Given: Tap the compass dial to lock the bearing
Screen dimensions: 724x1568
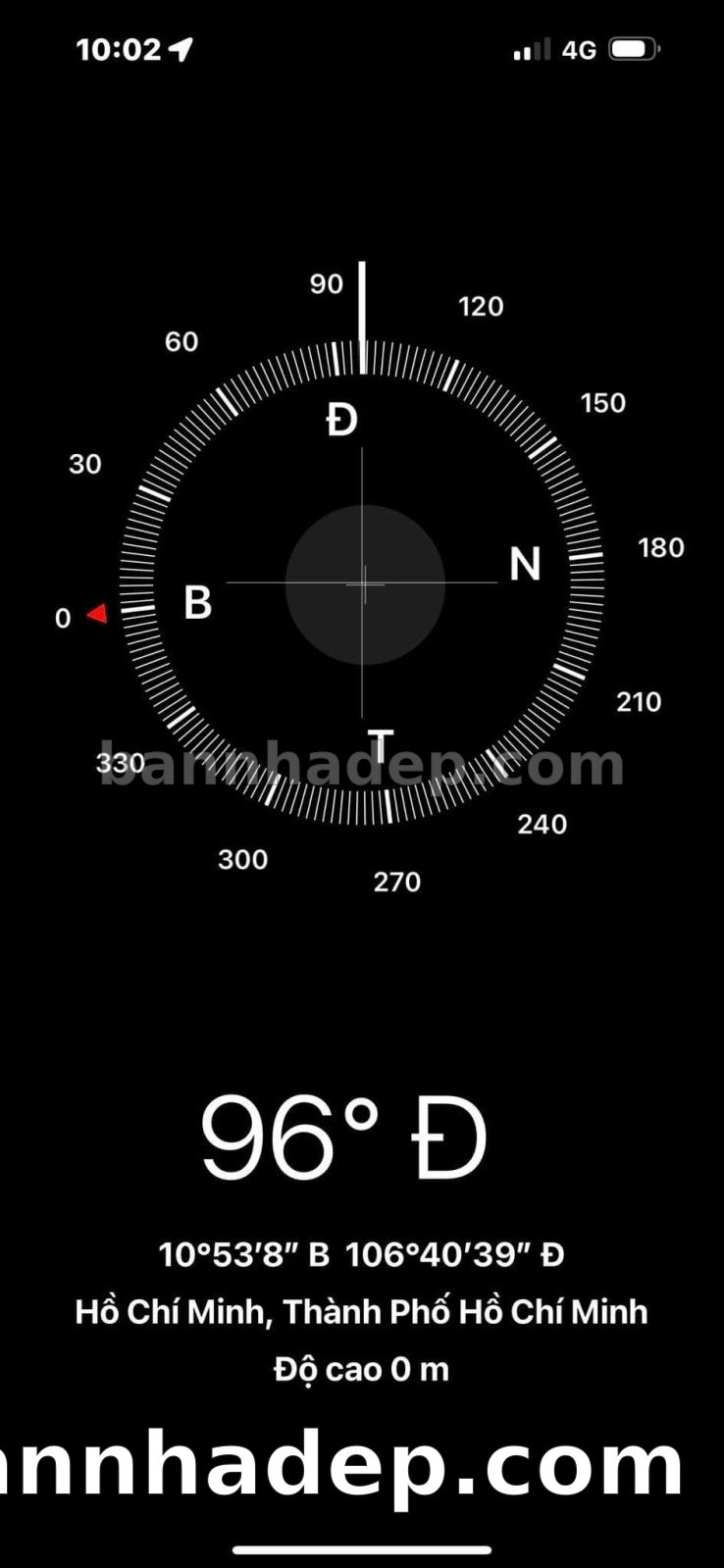Looking at the screenshot, I should (362, 582).
